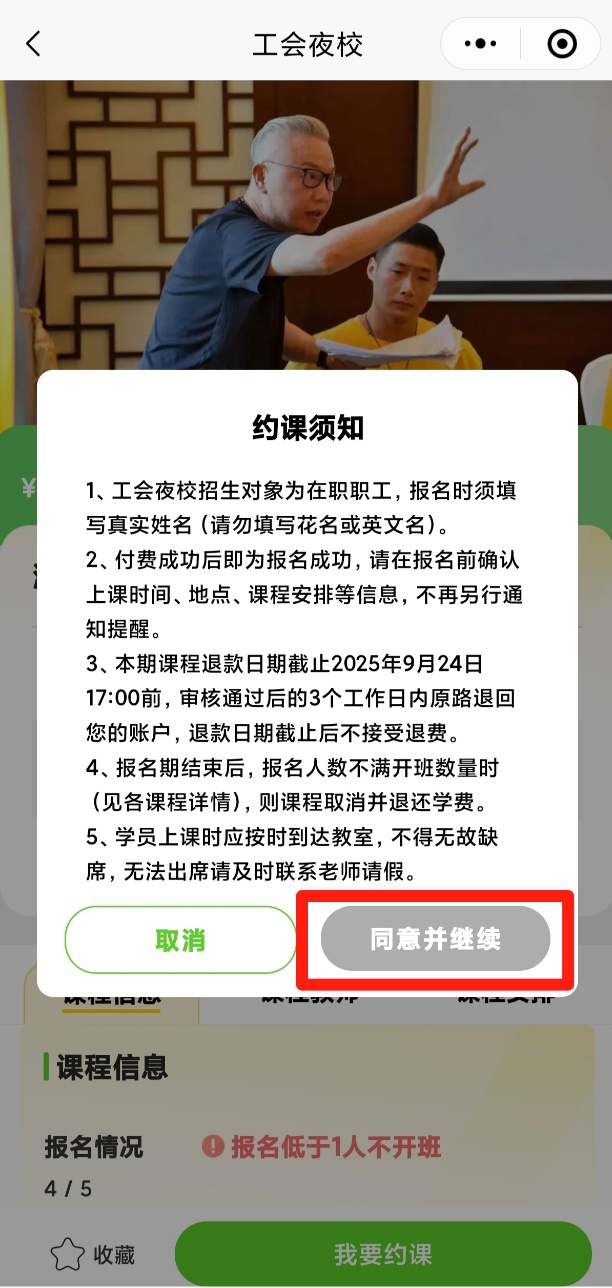The width and height of the screenshot is (612, 1288).
Task: Go back from 工会夜校 page
Action: [x=34, y=44]
